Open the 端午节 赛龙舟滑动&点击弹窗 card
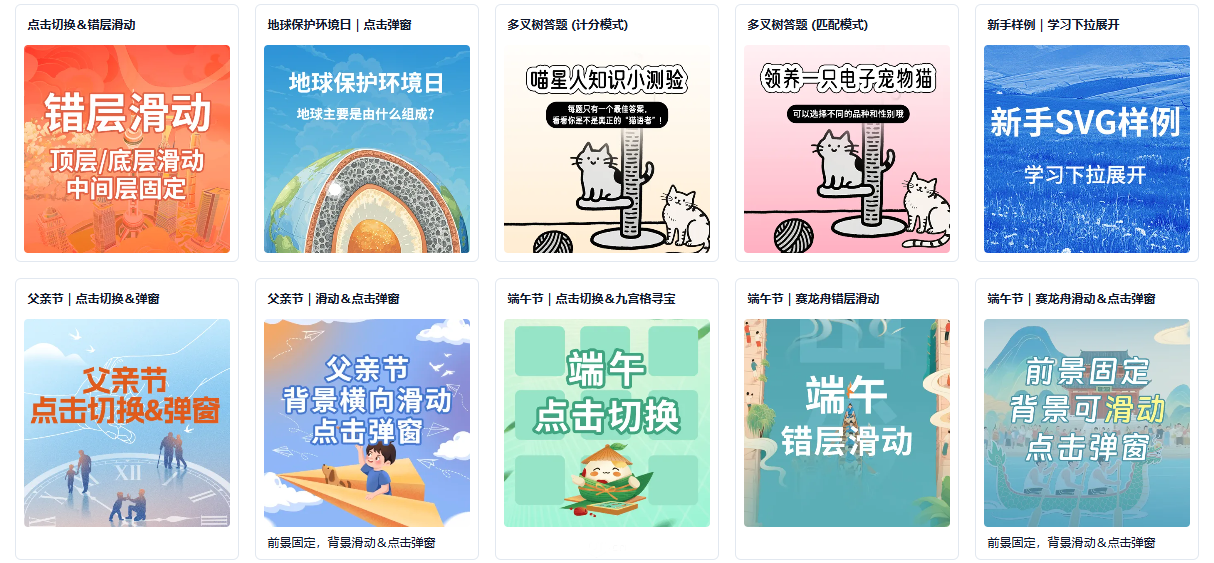This screenshot has width=1214, height=563. [1087, 423]
